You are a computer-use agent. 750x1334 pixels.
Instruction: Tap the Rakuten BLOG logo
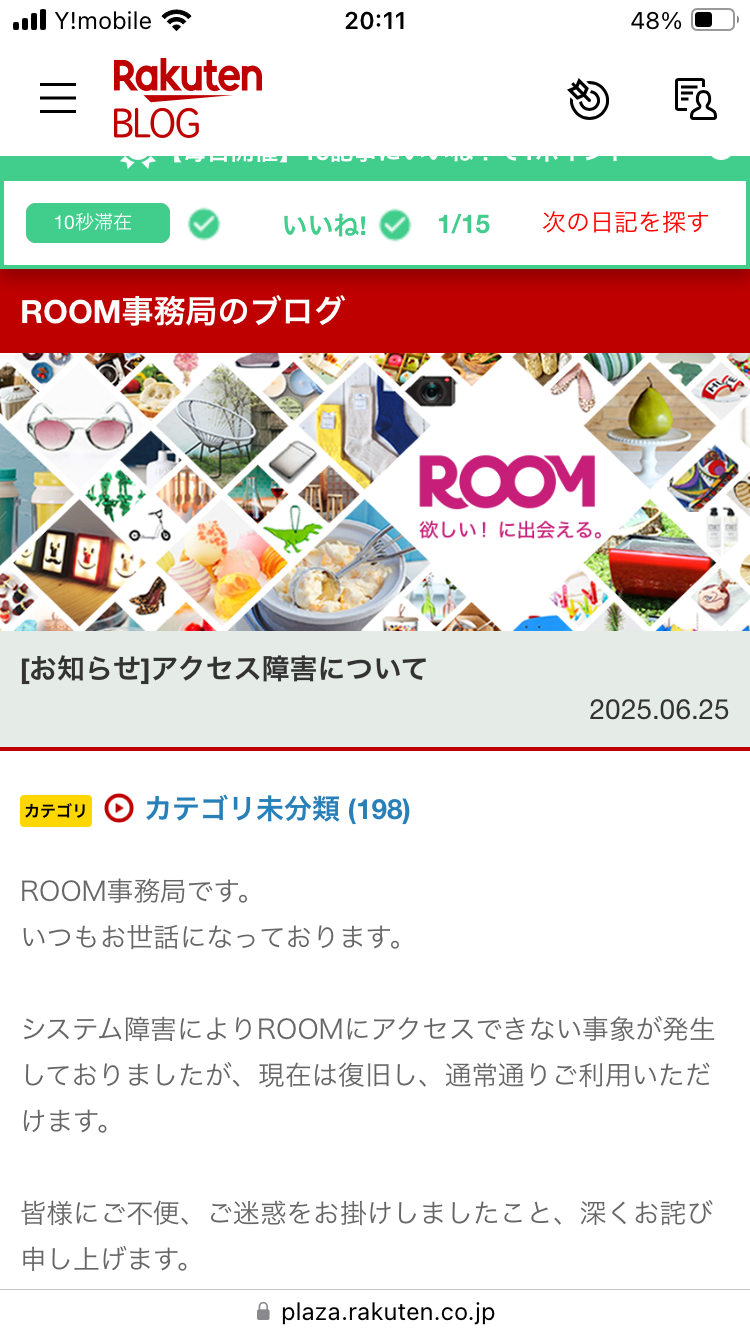pyautogui.click(x=187, y=98)
